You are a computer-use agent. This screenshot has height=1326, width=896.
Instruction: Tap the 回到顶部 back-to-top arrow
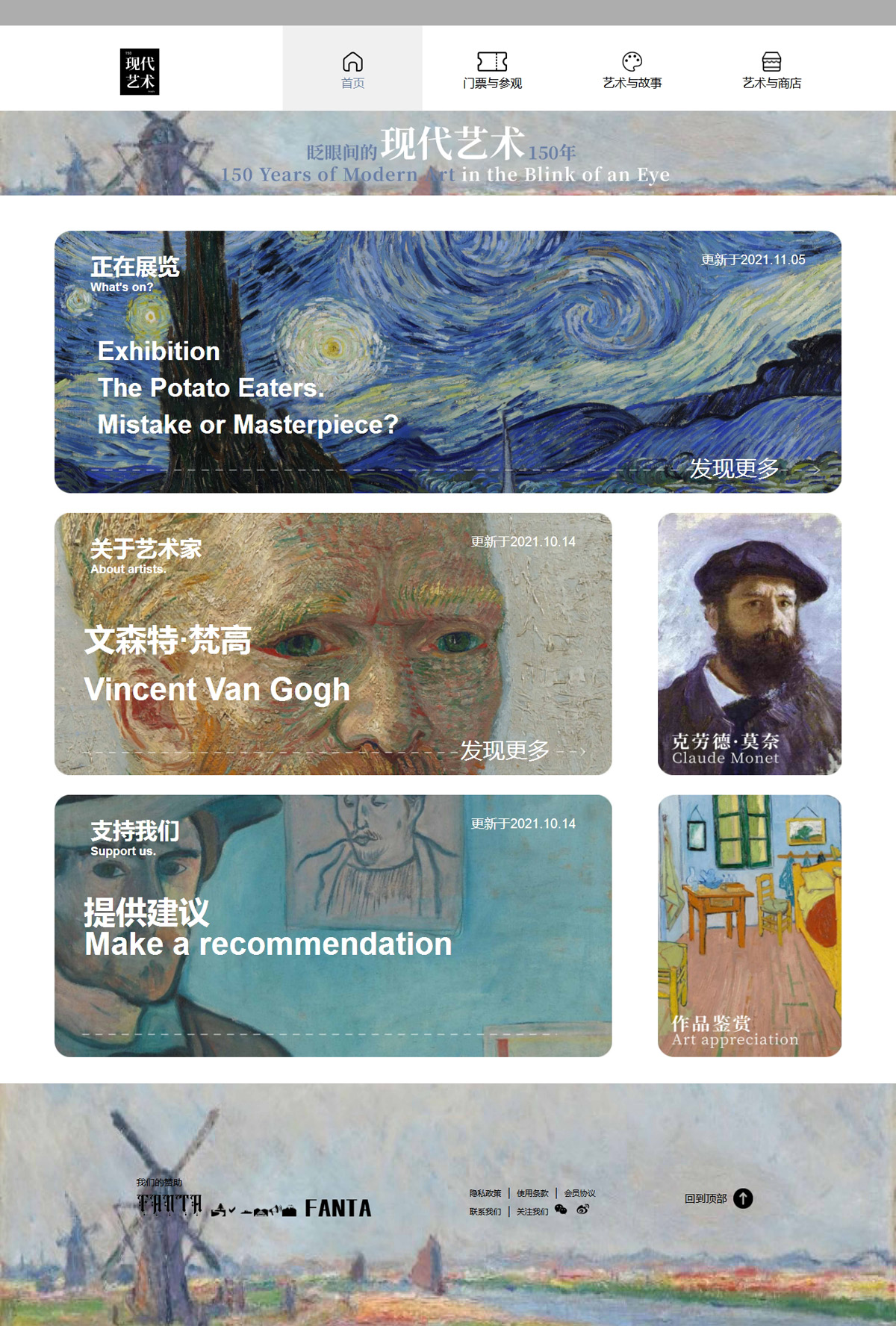click(743, 1198)
